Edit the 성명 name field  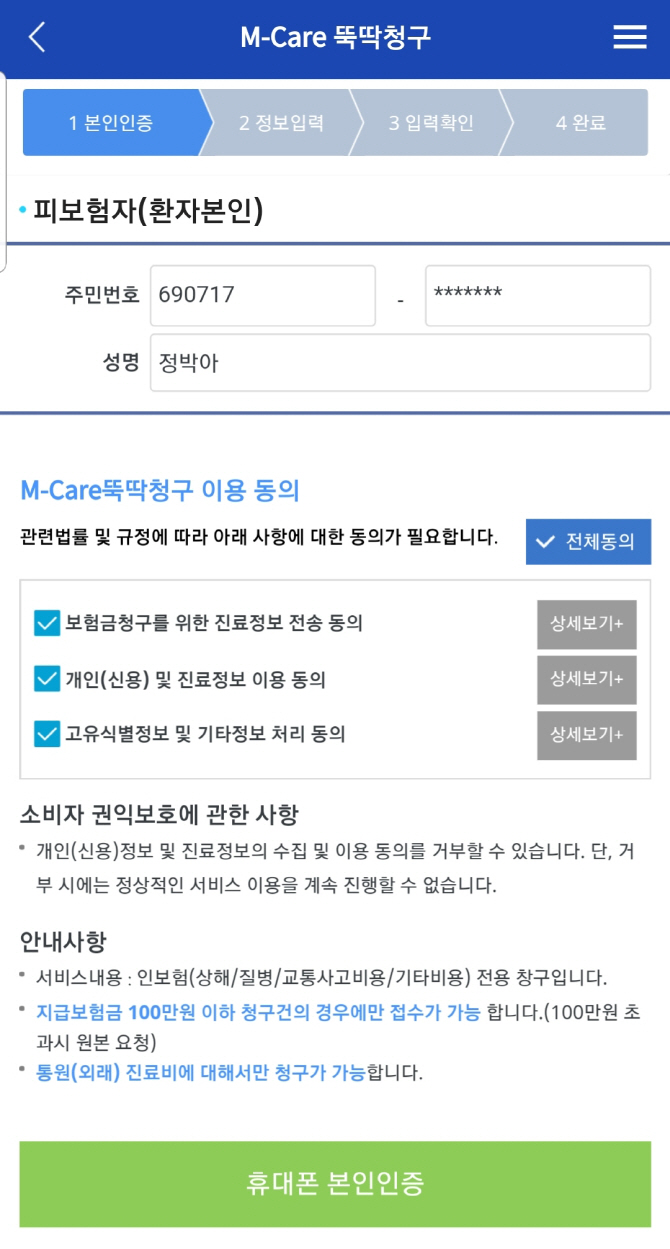click(x=400, y=362)
